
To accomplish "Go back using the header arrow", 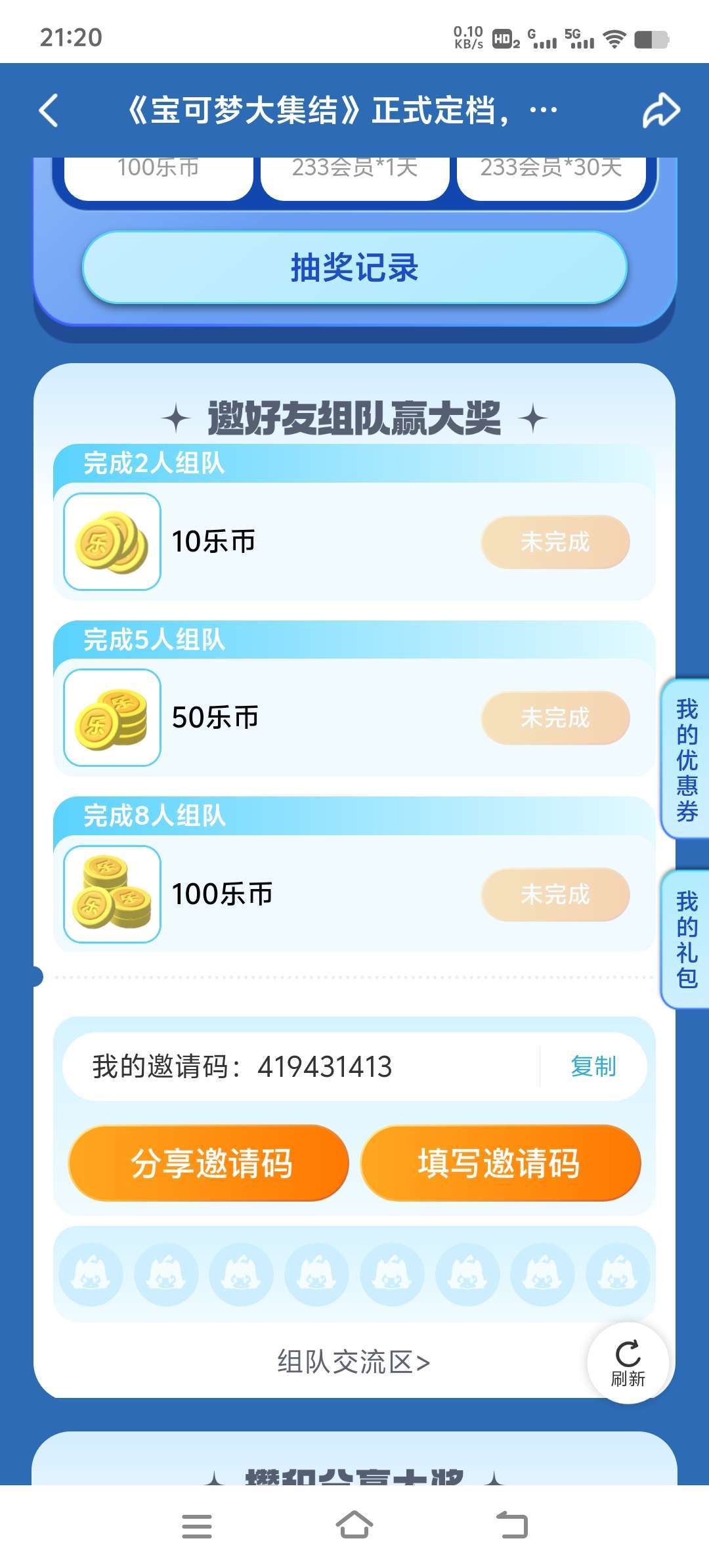I will 49,110.
